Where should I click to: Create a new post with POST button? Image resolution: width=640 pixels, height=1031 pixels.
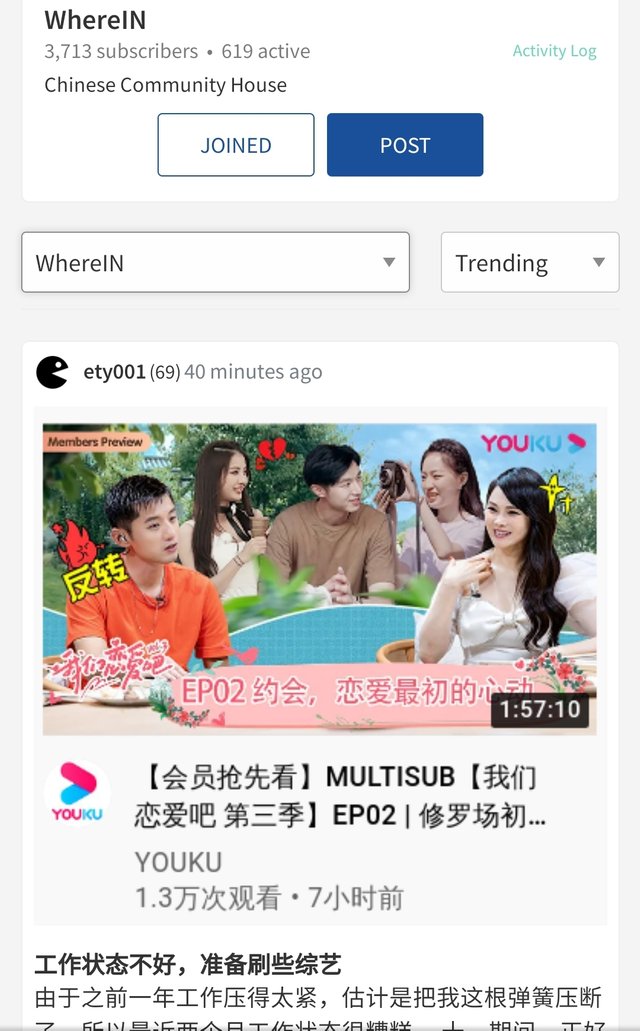[x=405, y=145]
